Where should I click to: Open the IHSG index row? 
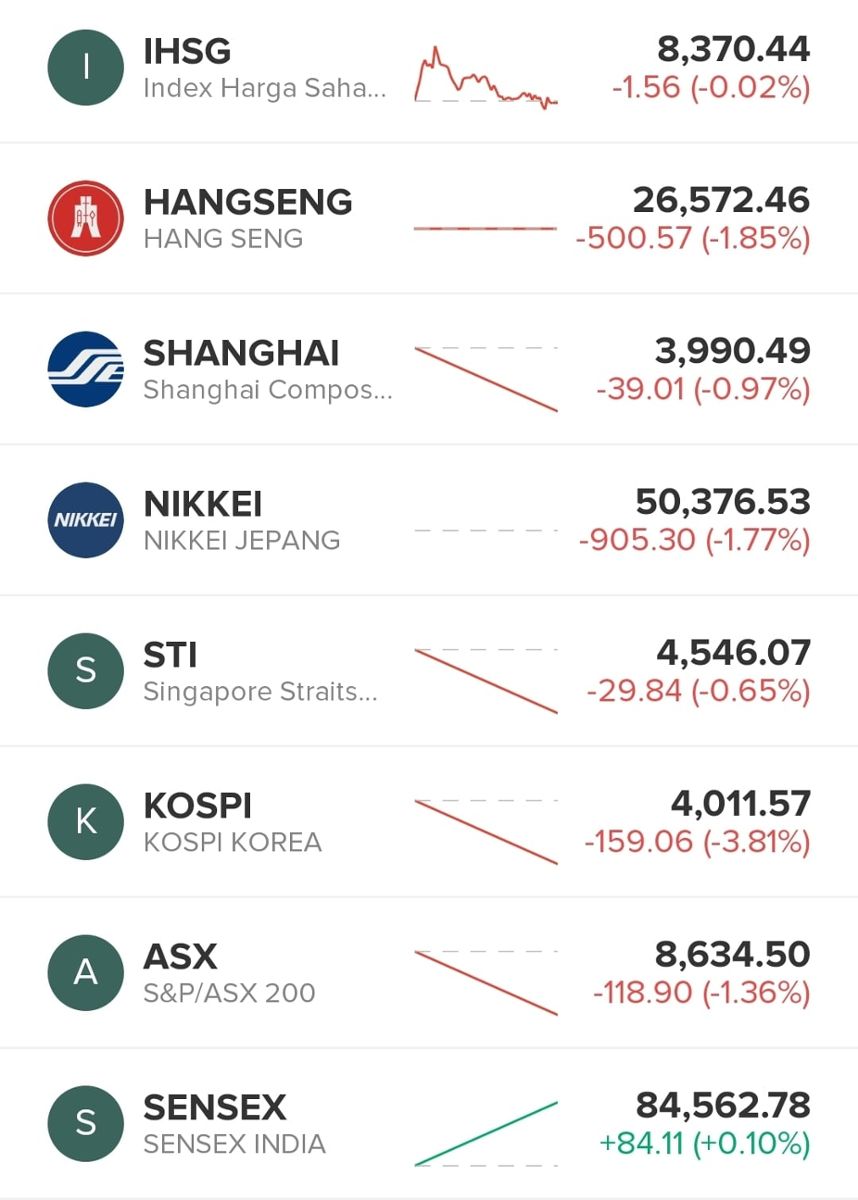429,68
